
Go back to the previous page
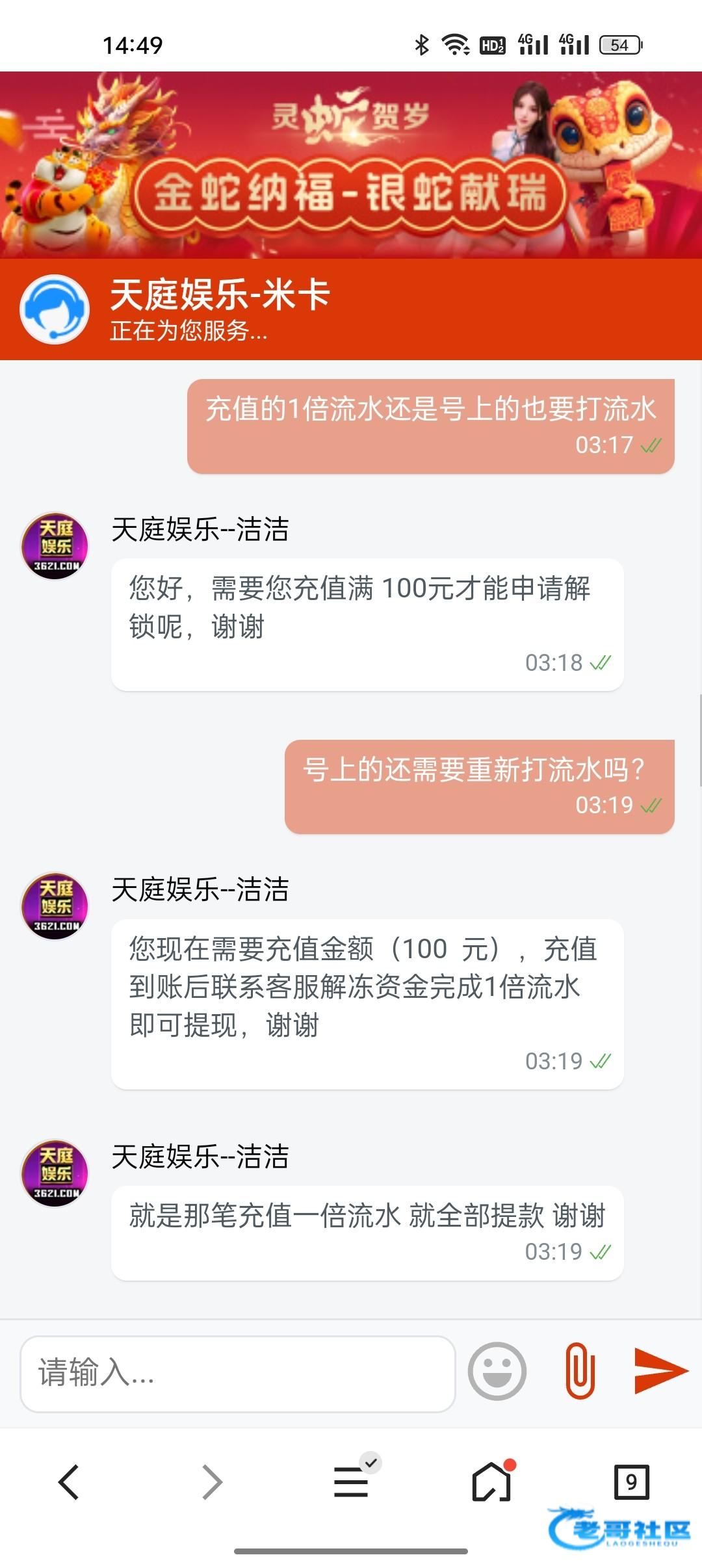69,1482
